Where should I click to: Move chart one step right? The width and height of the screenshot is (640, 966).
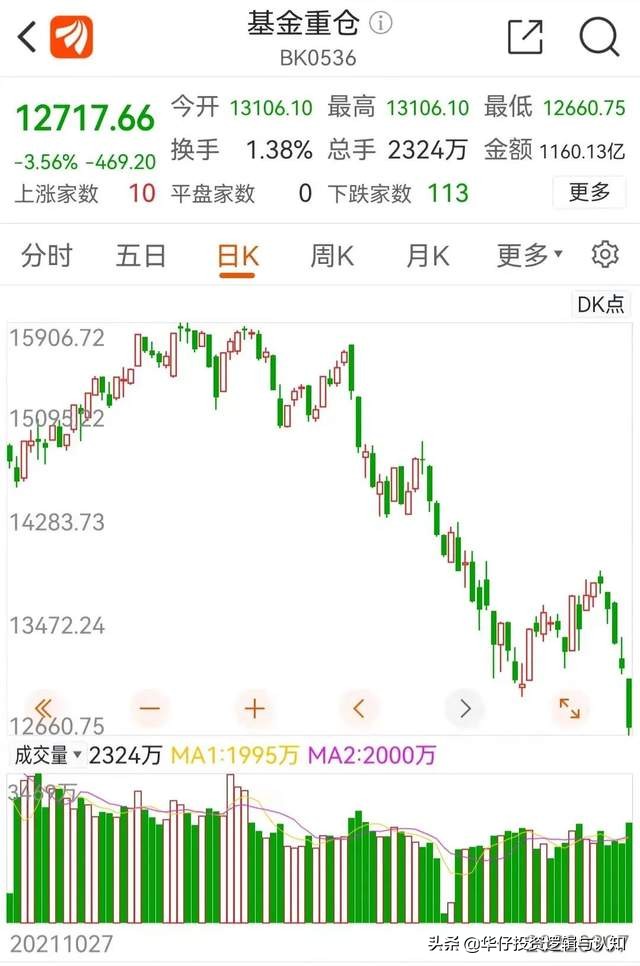(x=464, y=709)
